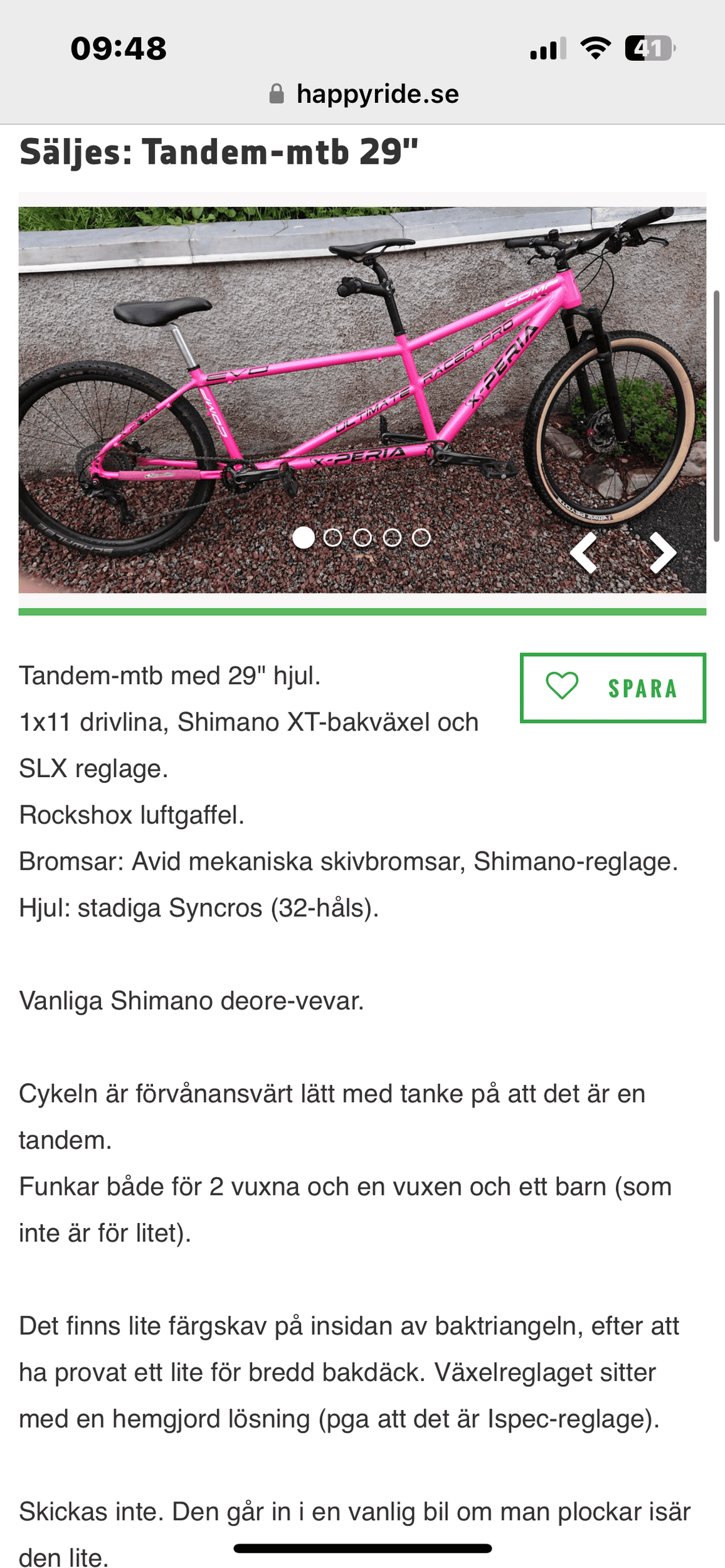Tap the happyride.se address bar
The height and width of the screenshot is (1568, 725).
pos(364,94)
